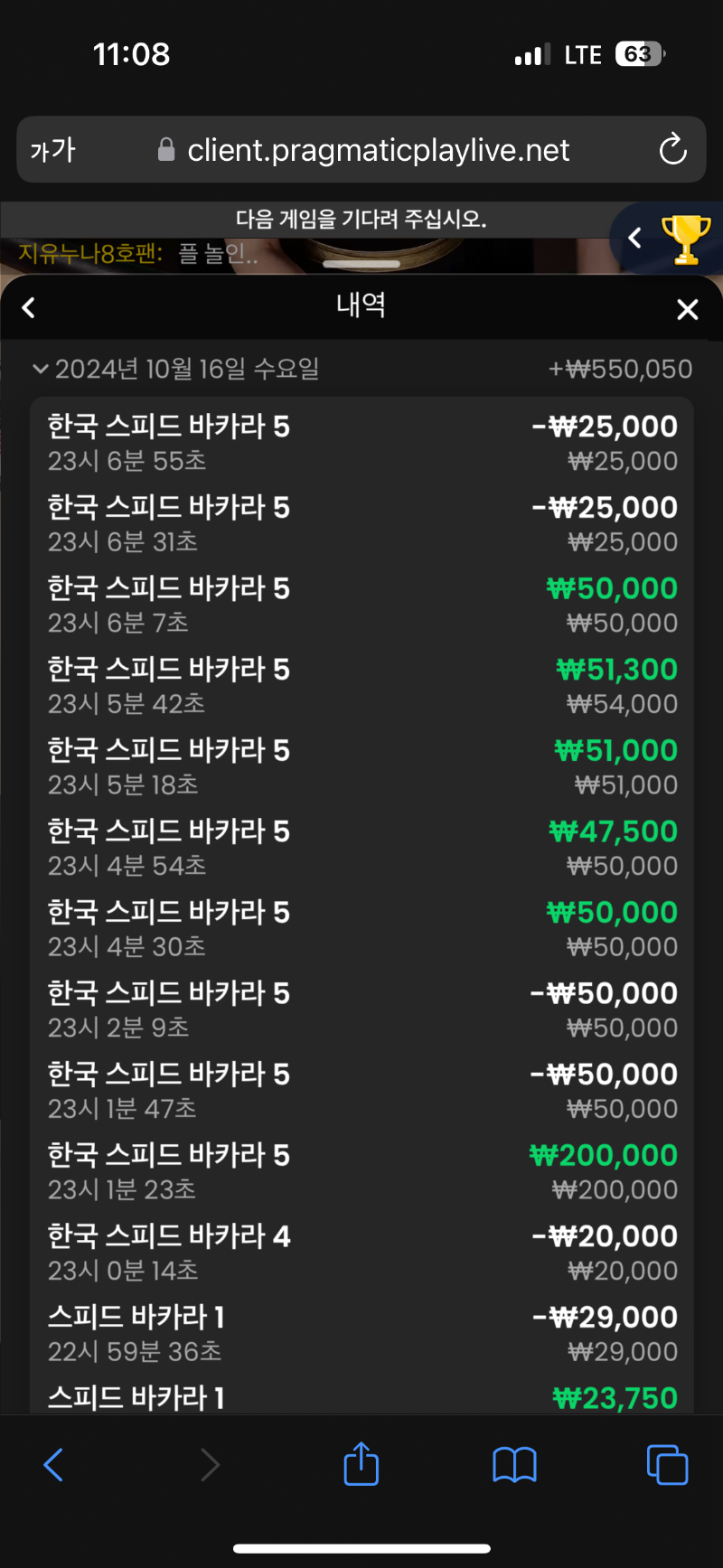Open the 23시 5분 42초 ₩51,300 record
723x1568 pixels.
[362, 686]
